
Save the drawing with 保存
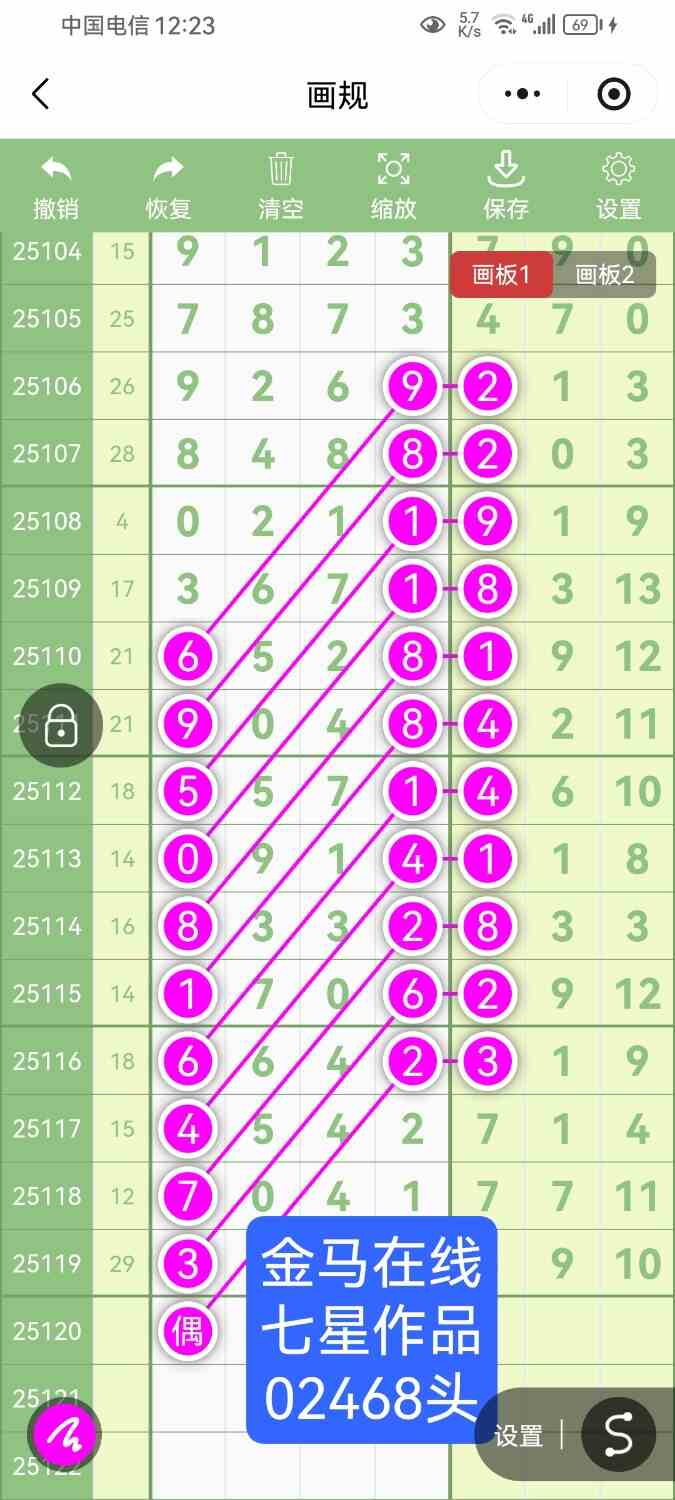tap(506, 186)
